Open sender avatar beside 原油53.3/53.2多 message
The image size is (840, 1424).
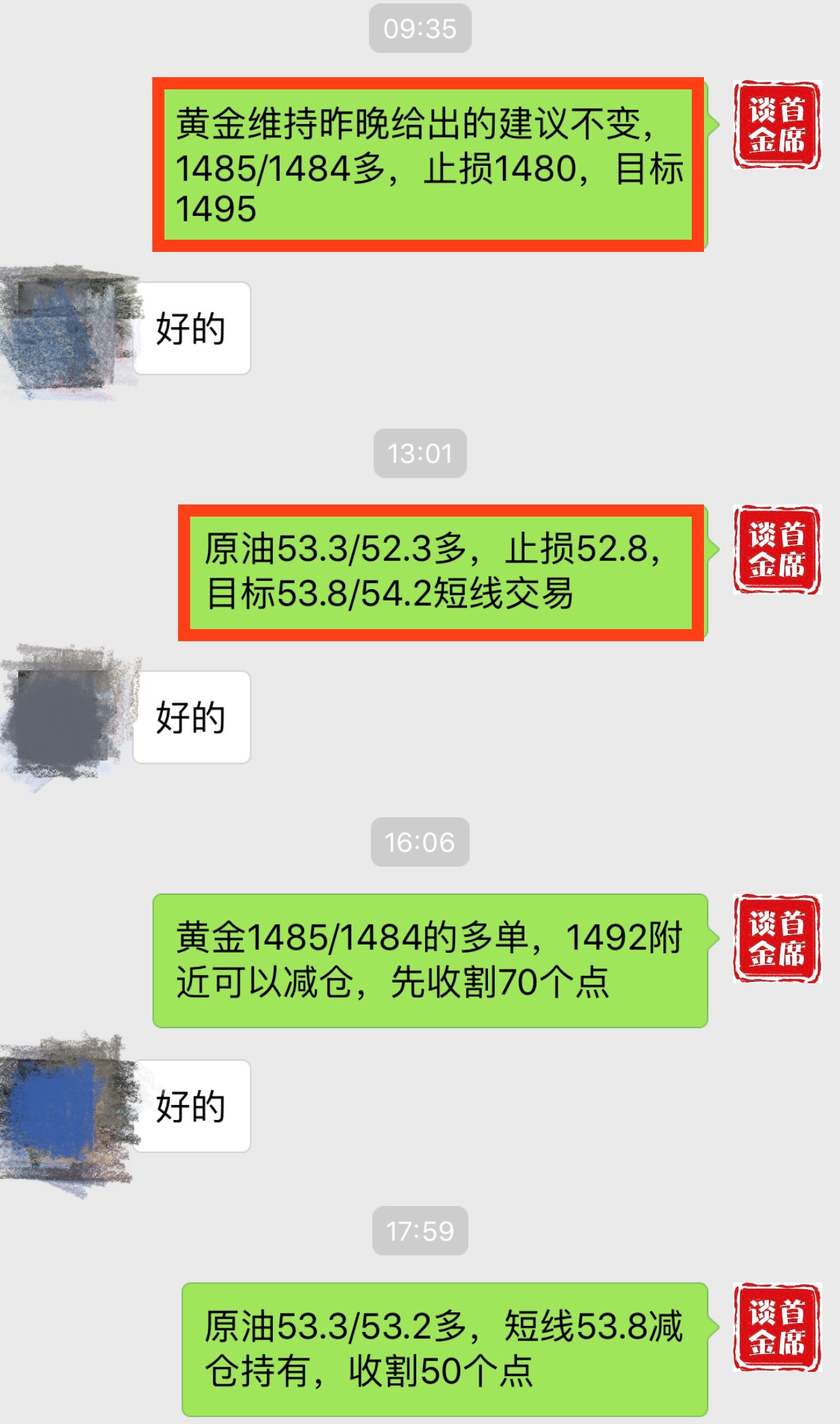pyautogui.click(x=777, y=1327)
